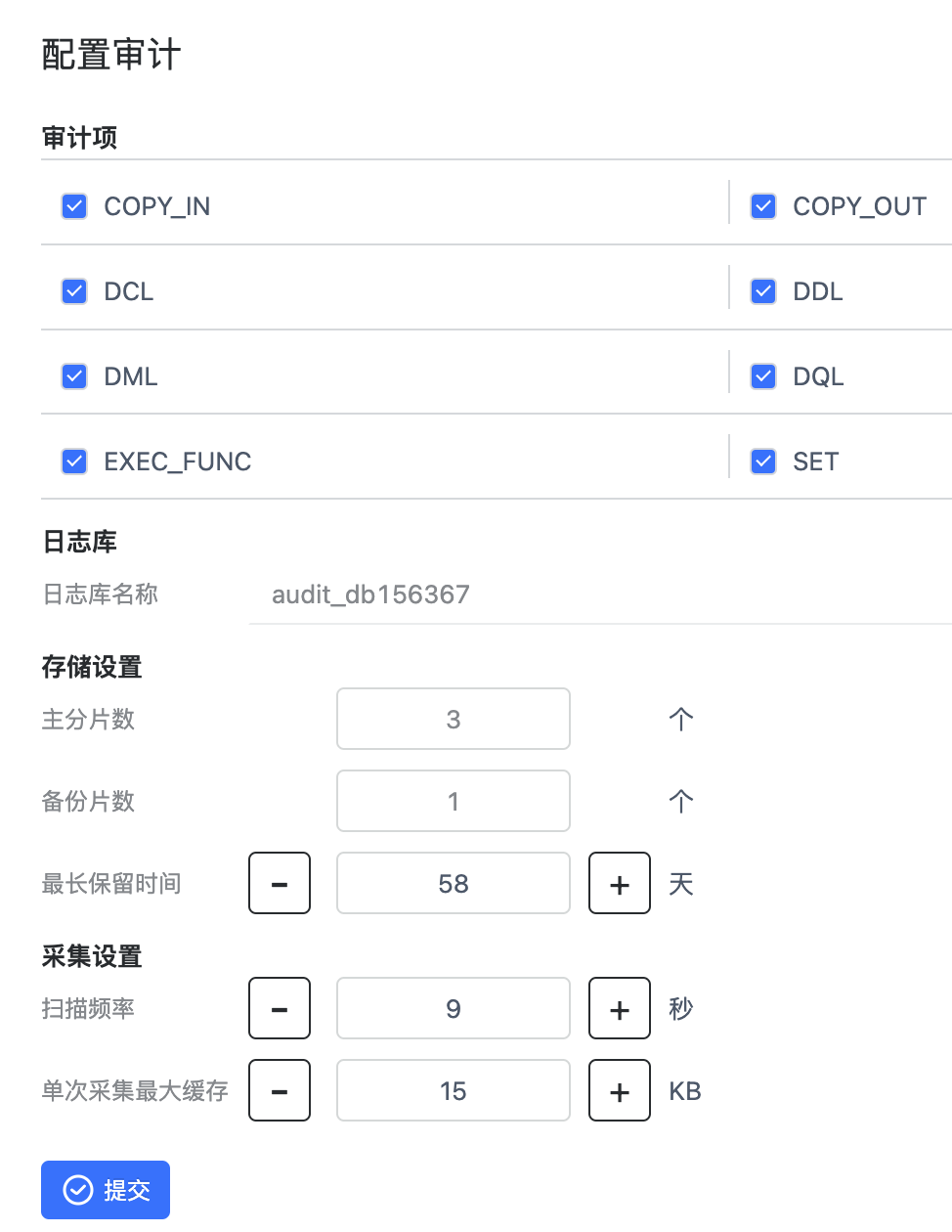Submit the audit configuration with 提交
The width and height of the screenshot is (952, 1232).
106,1190
